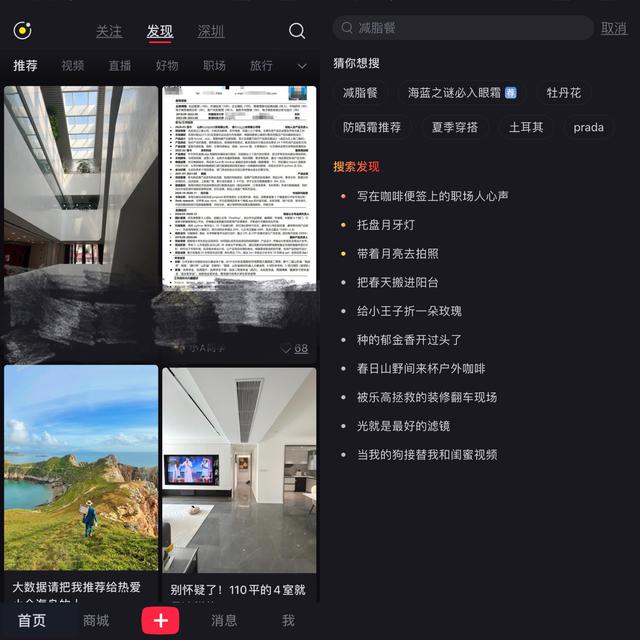Search for prada via chip
The image size is (640, 640).
588,127
